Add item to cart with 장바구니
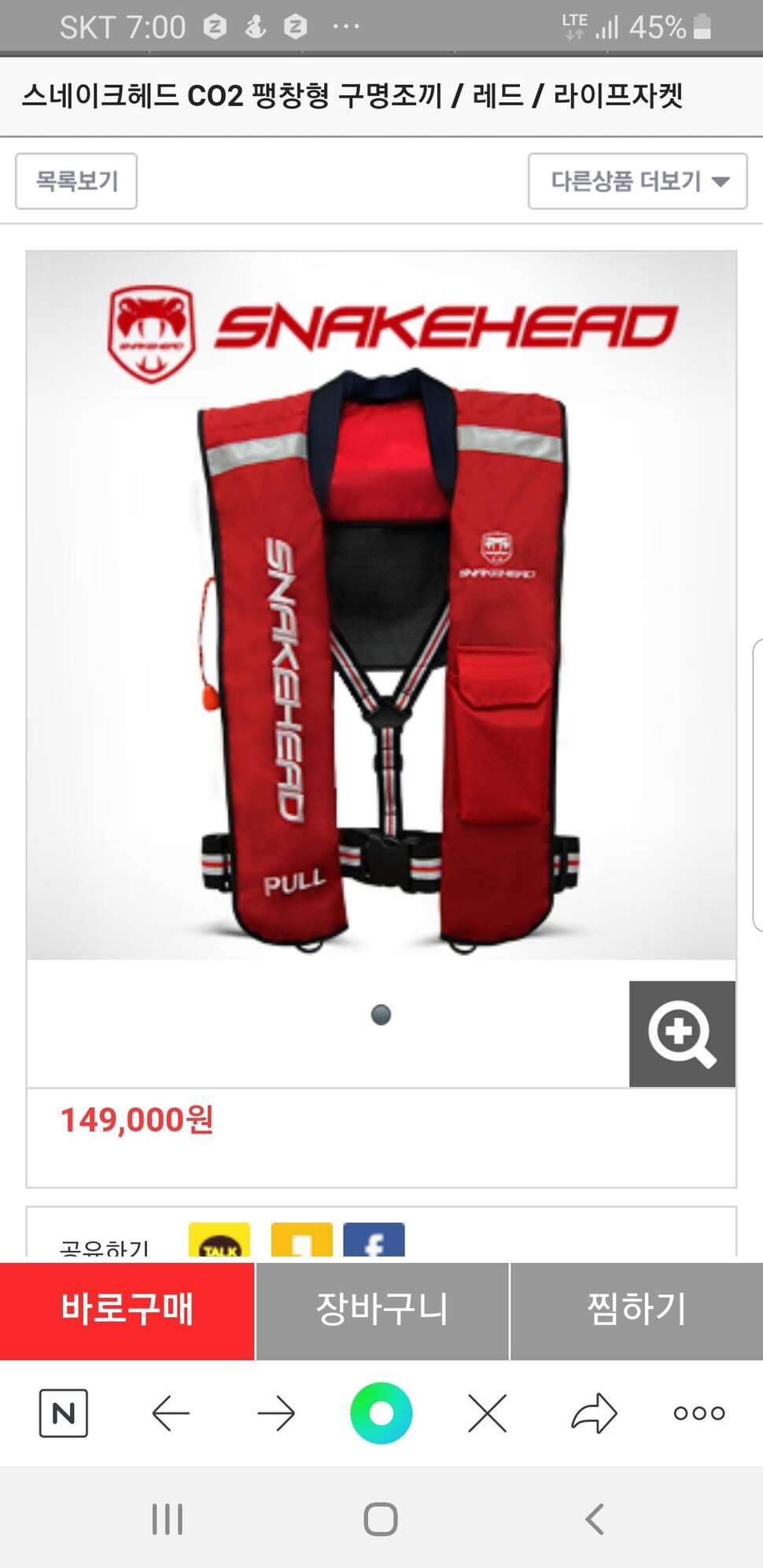 (382, 1310)
